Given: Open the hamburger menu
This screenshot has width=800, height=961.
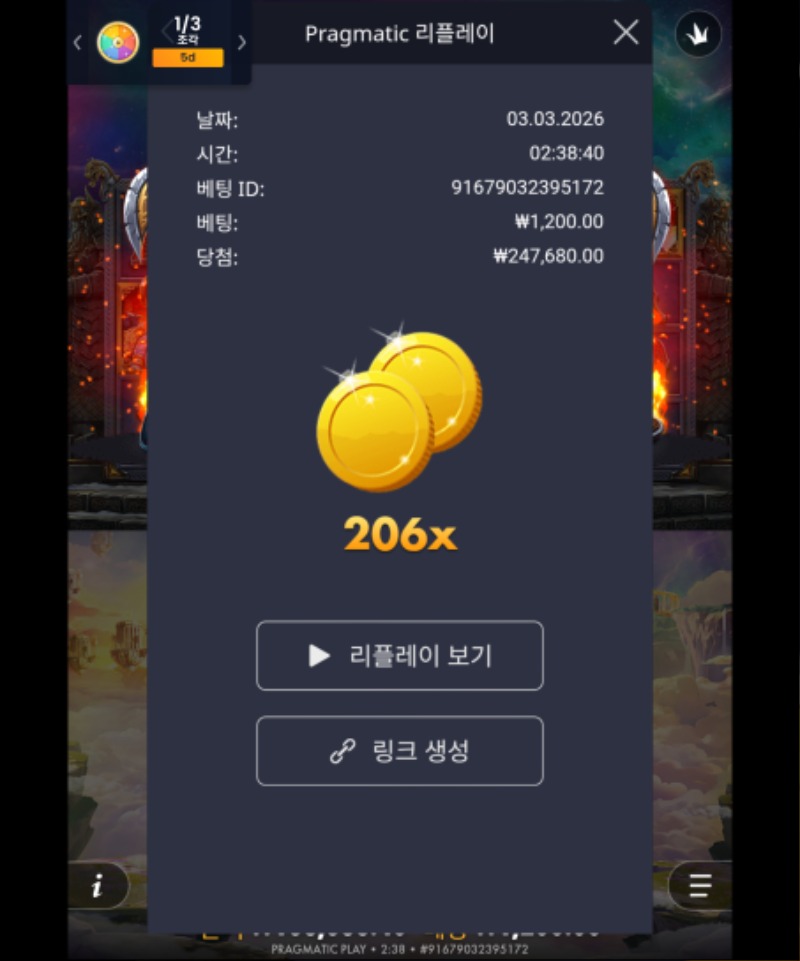Looking at the screenshot, I should pyautogui.click(x=700, y=885).
